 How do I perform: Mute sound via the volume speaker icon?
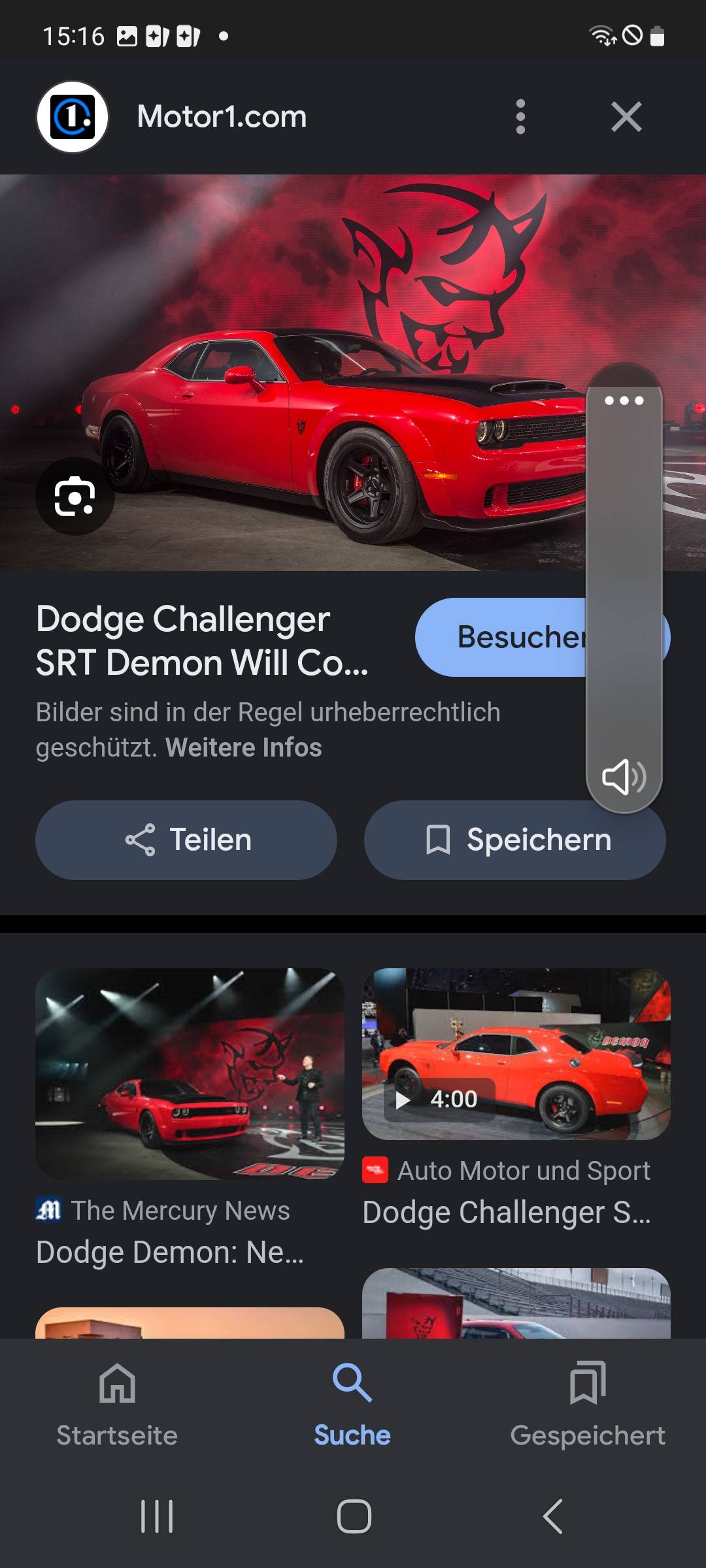pyautogui.click(x=624, y=777)
